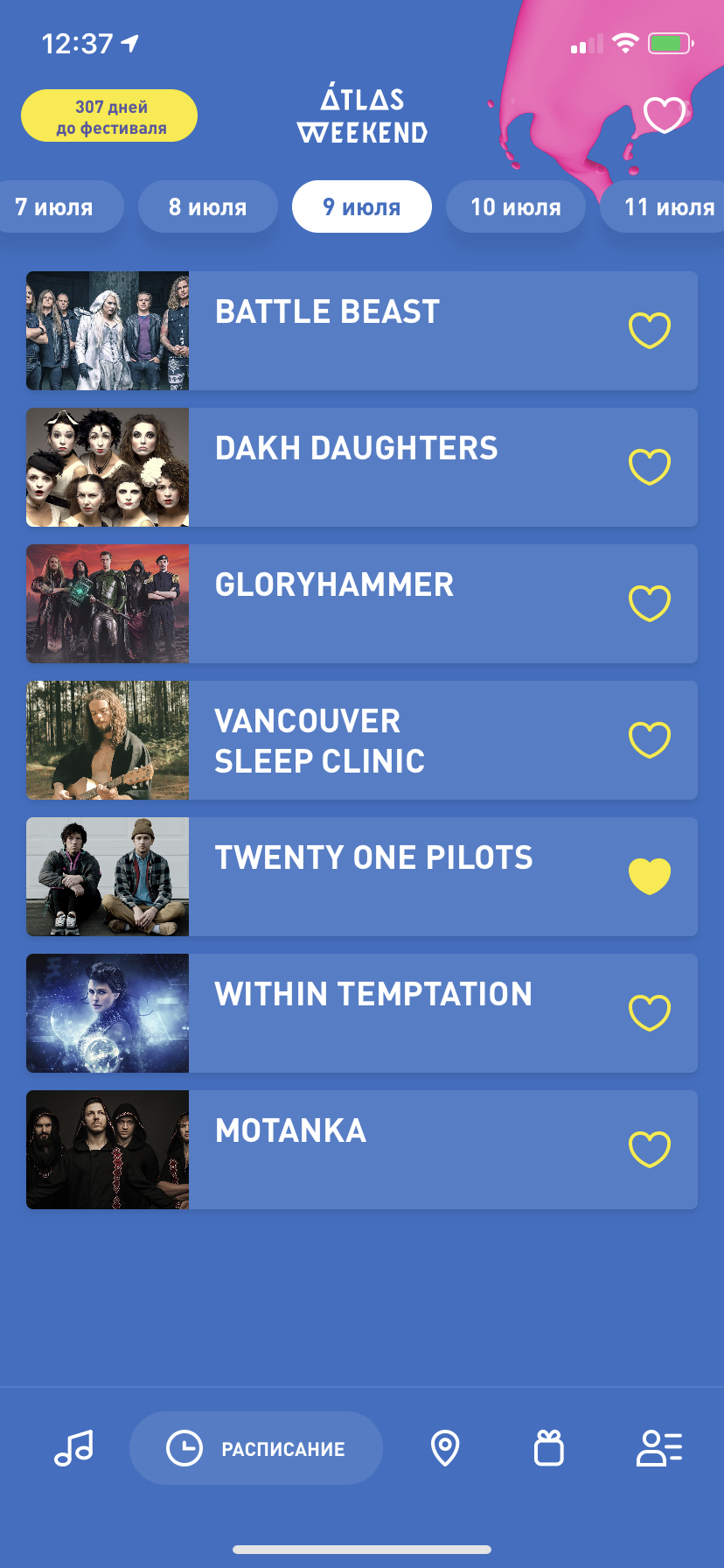This screenshot has width=724, height=1568.
Task: Select the 7 июля date tab
Action: click(x=56, y=207)
